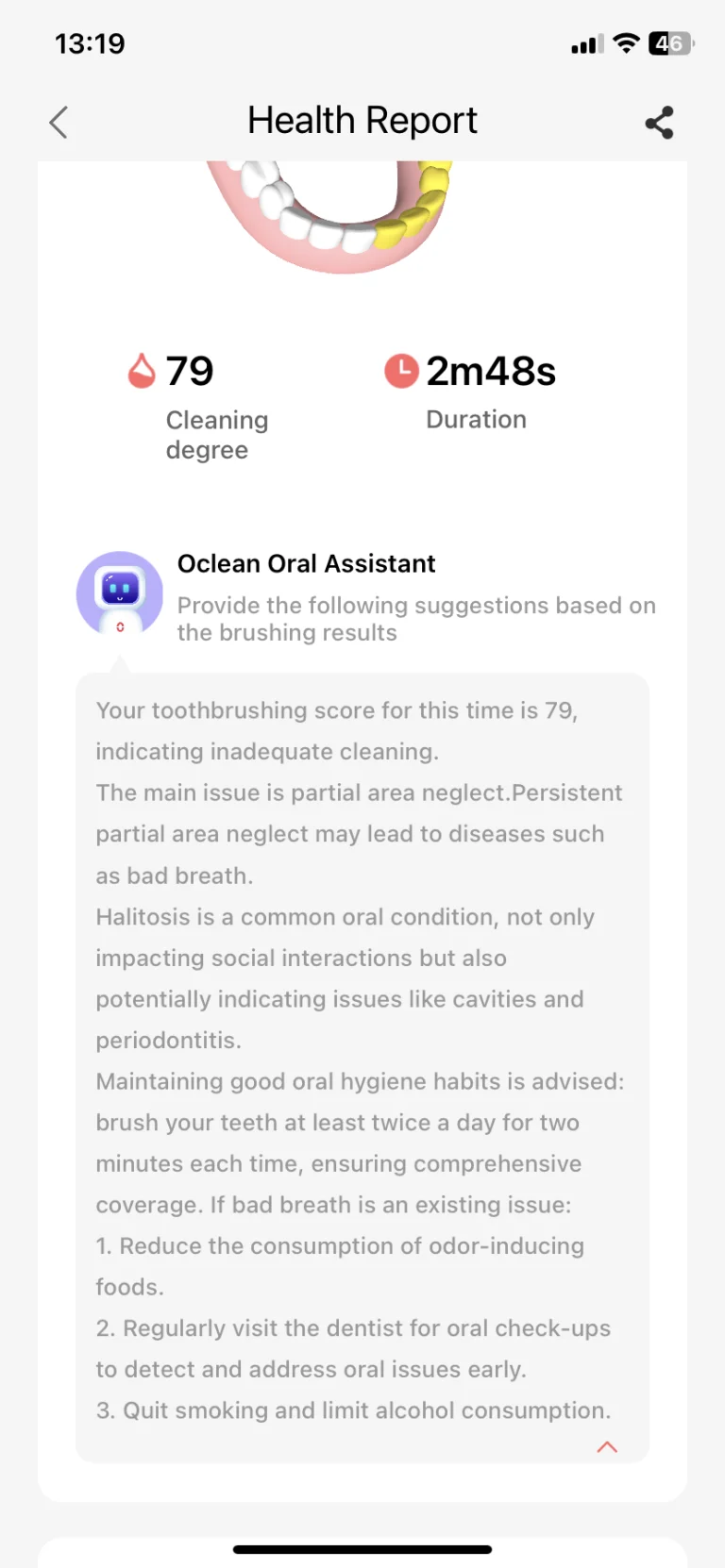Select the Cleaning degree label

tap(216, 434)
